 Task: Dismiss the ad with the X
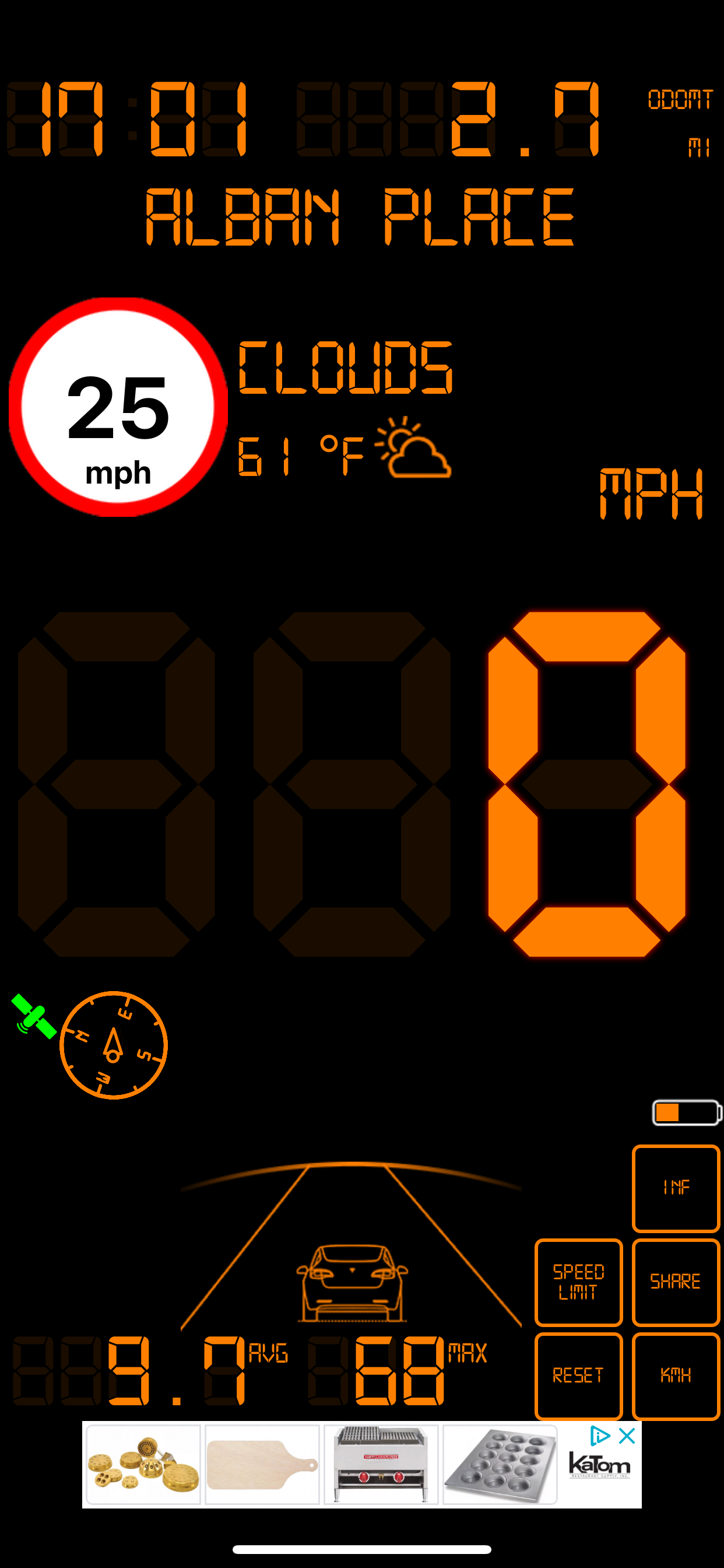tap(626, 1436)
